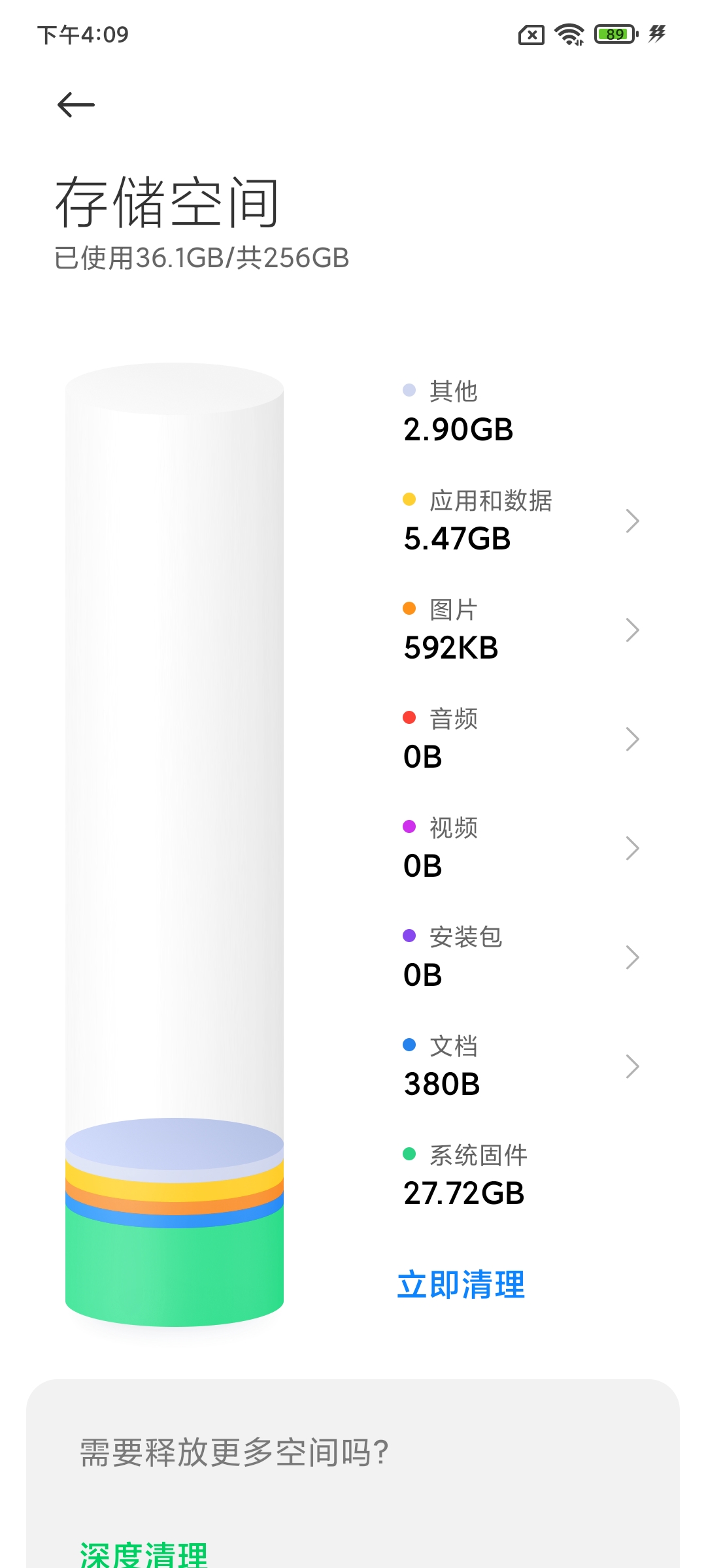Open the 安装包 storage row
706x1568 pixels.
(521, 957)
